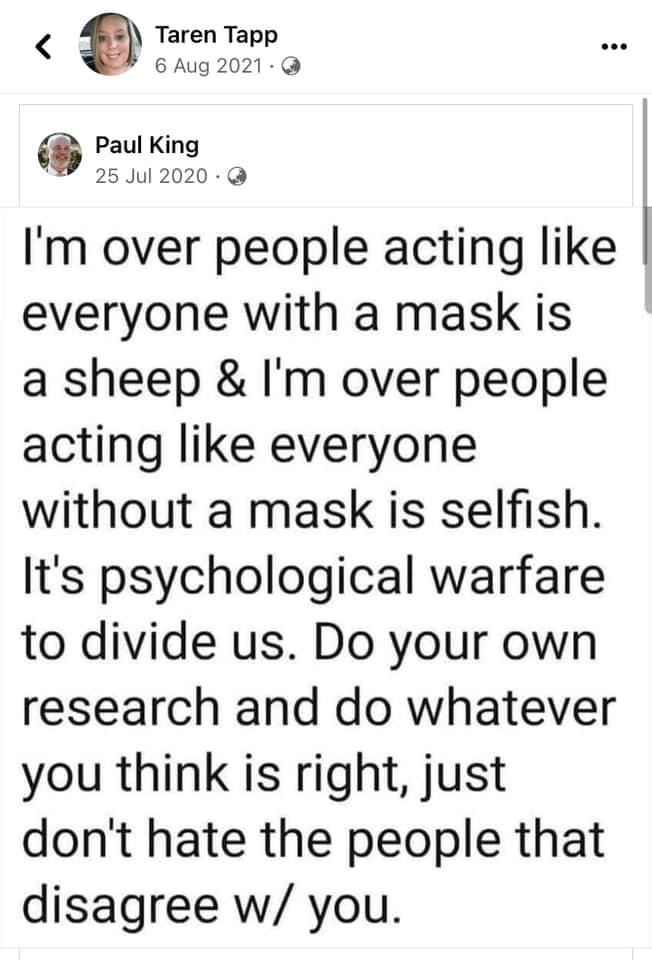The image size is (652, 960).
Task: Open the three-dot post options menu
Action: click(x=615, y=47)
